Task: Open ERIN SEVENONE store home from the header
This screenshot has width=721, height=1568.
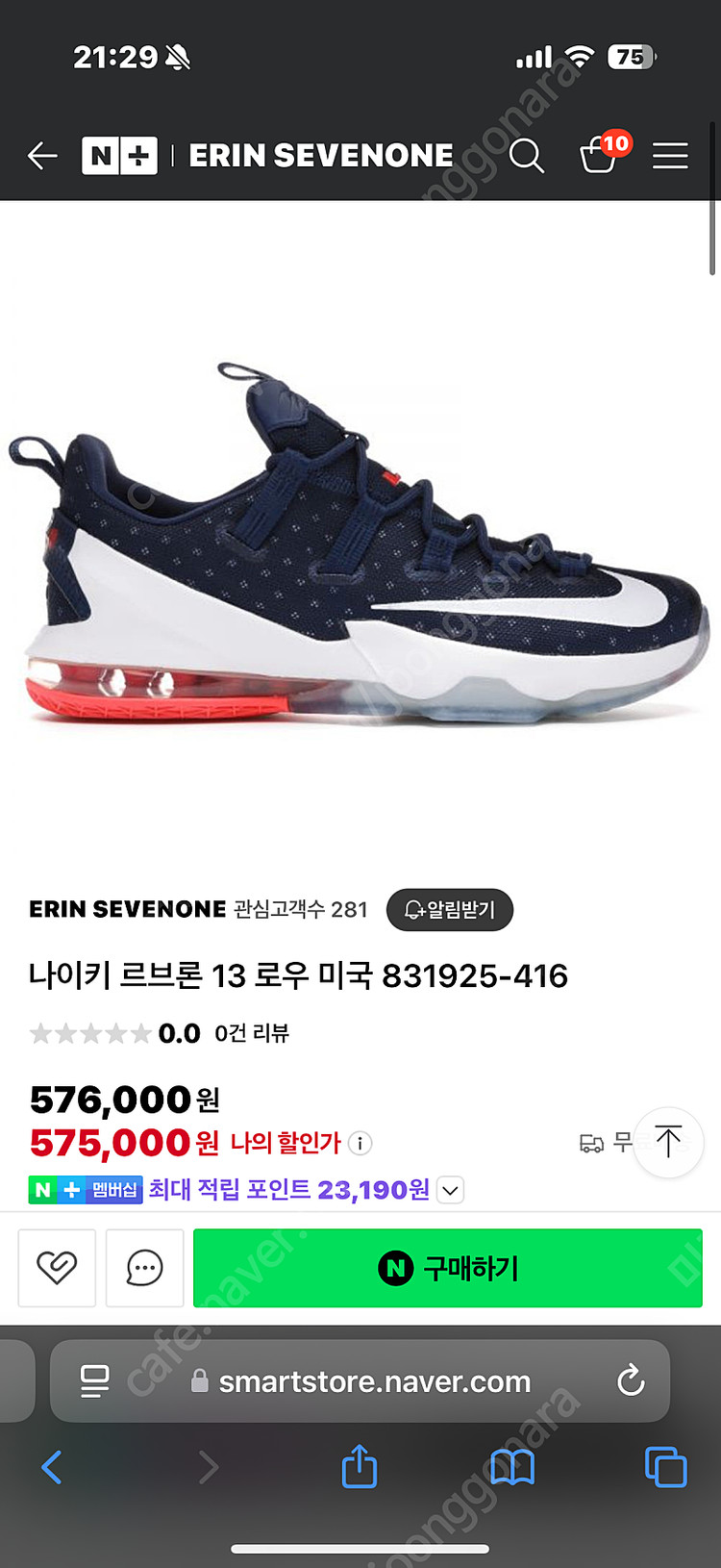Action: click(x=320, y=155)
